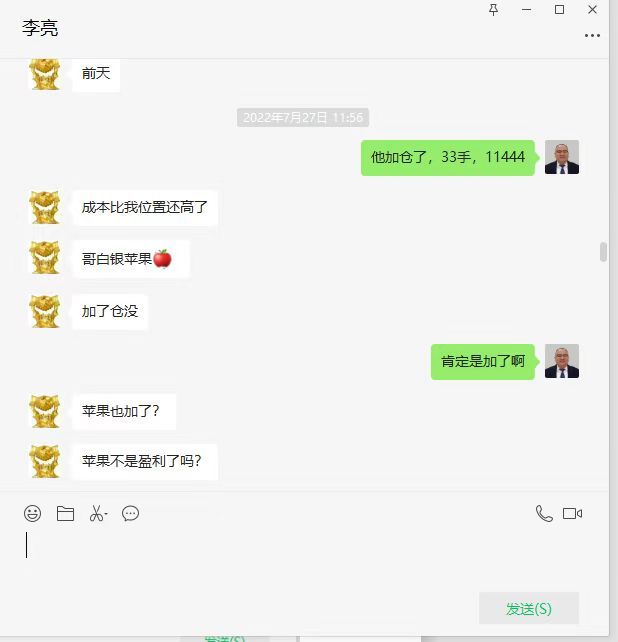
Task: Minimize the chat window
Action: pyautogui.click(x=526, y=10)
